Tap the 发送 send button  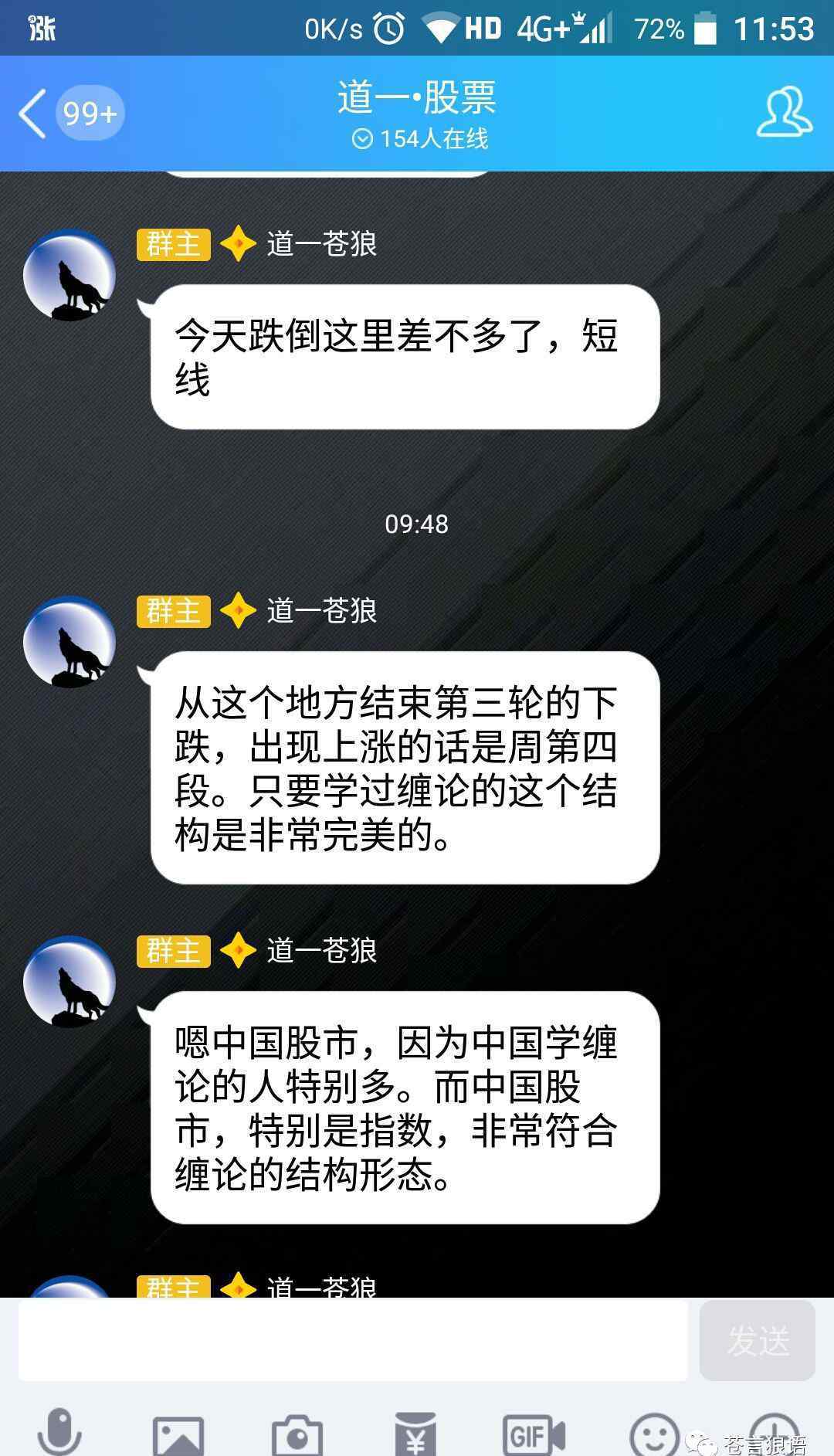click(x=758, y=1340)
